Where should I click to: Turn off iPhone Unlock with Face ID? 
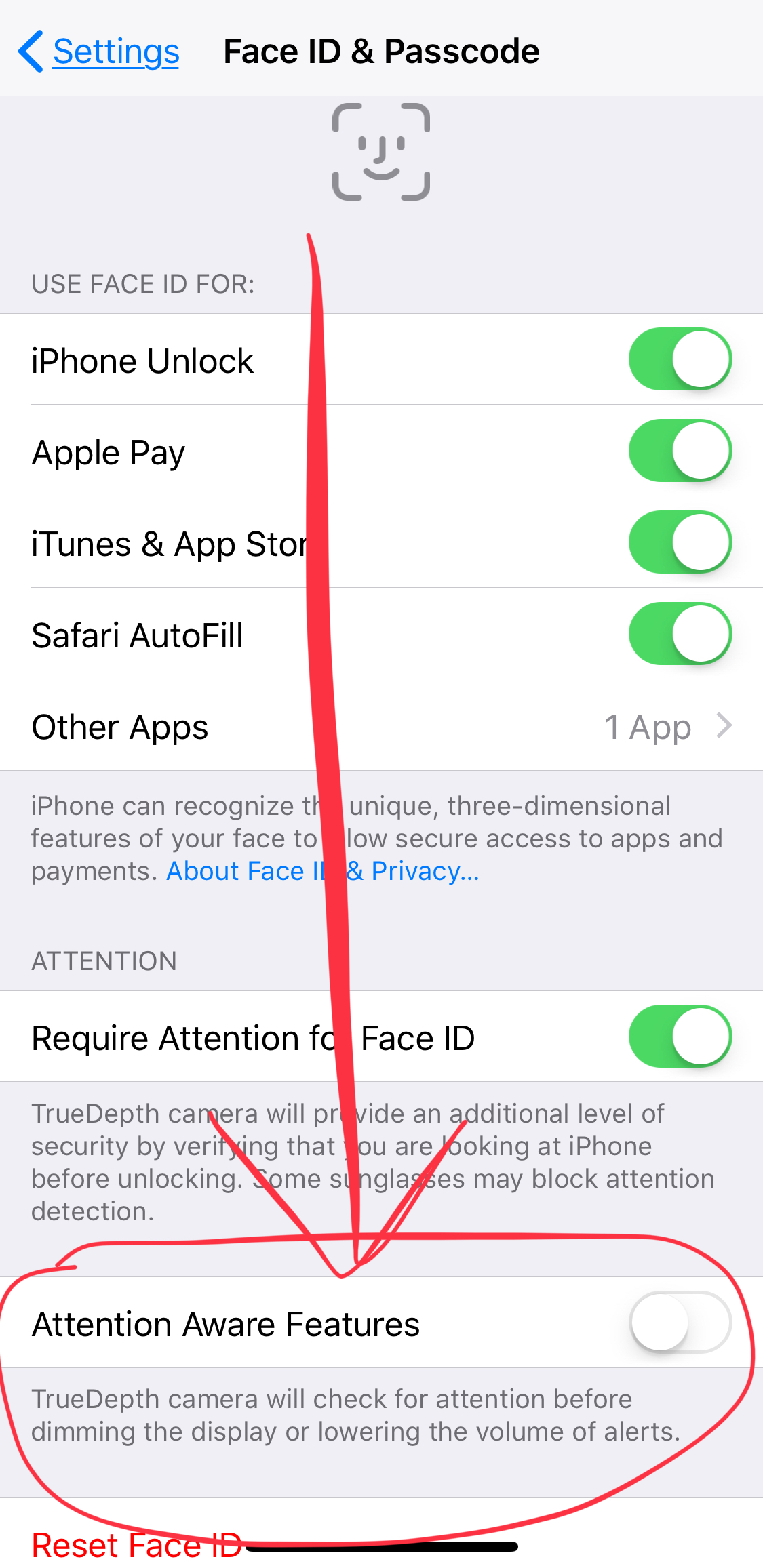[x=680, y=359]
